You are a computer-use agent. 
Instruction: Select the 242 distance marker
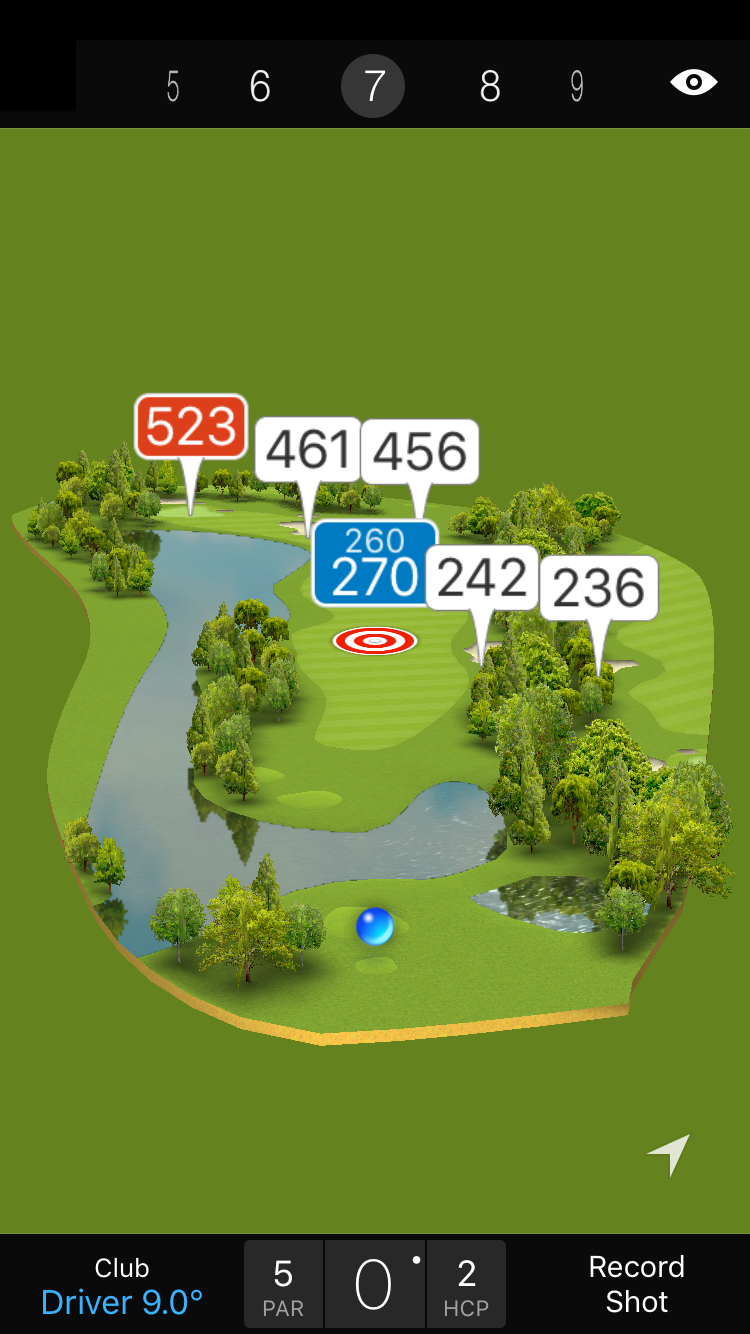point(482,578)
